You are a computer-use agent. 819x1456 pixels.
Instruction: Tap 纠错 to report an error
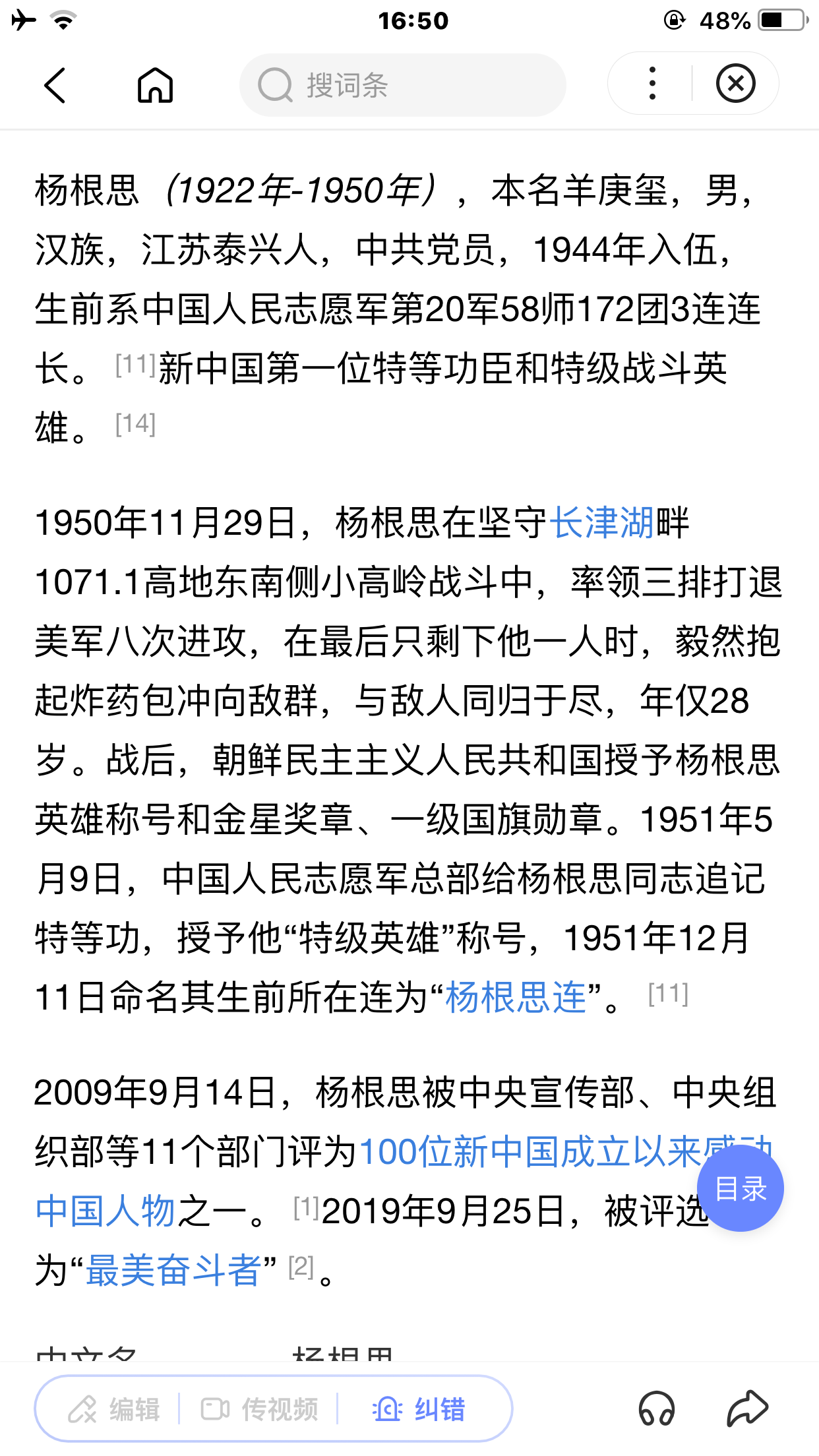[x=420, y=1409]
